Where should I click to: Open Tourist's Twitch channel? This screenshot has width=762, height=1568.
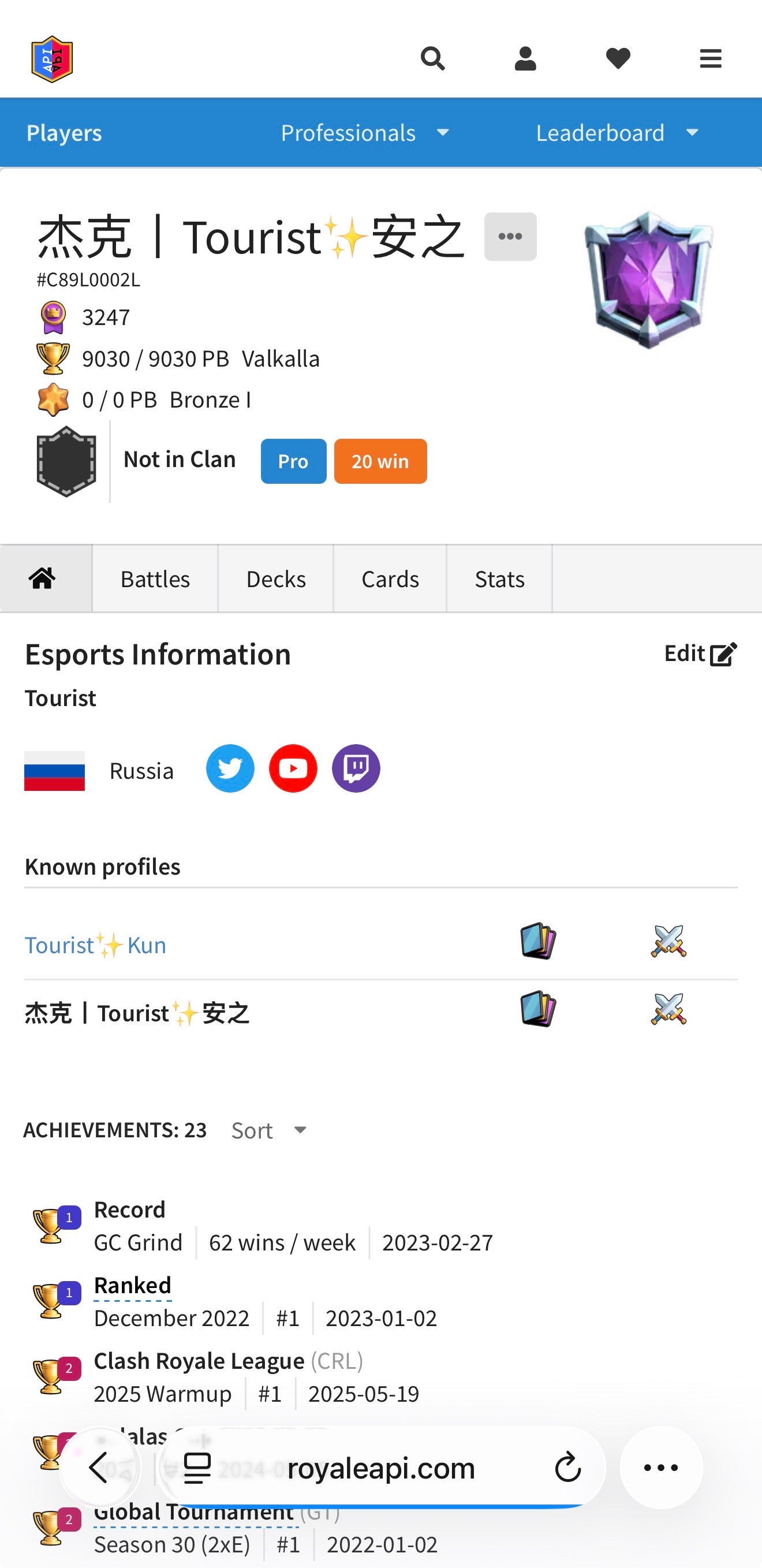[x=356, y=768]
